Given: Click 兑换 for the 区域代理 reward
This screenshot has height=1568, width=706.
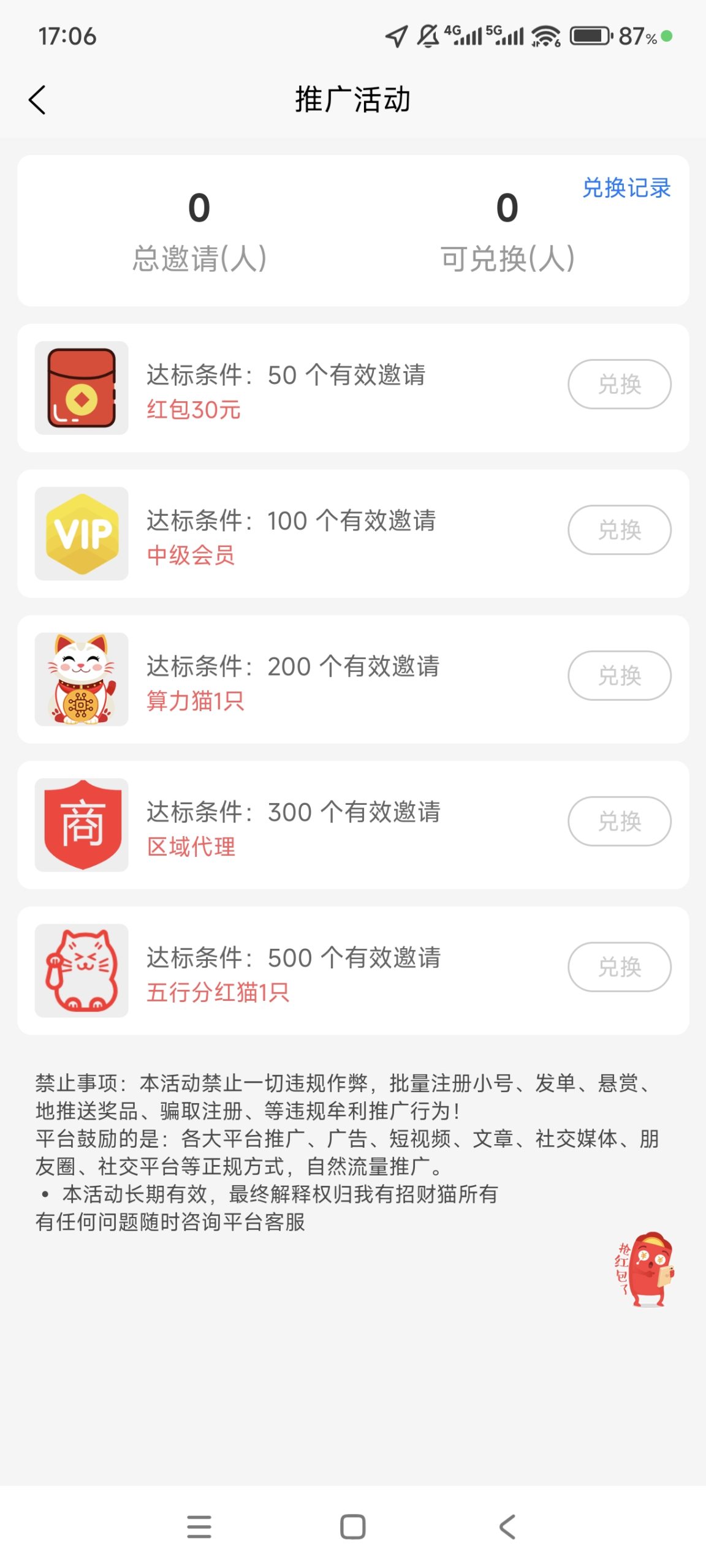Looking at the screenshot, I should [619, 821].
